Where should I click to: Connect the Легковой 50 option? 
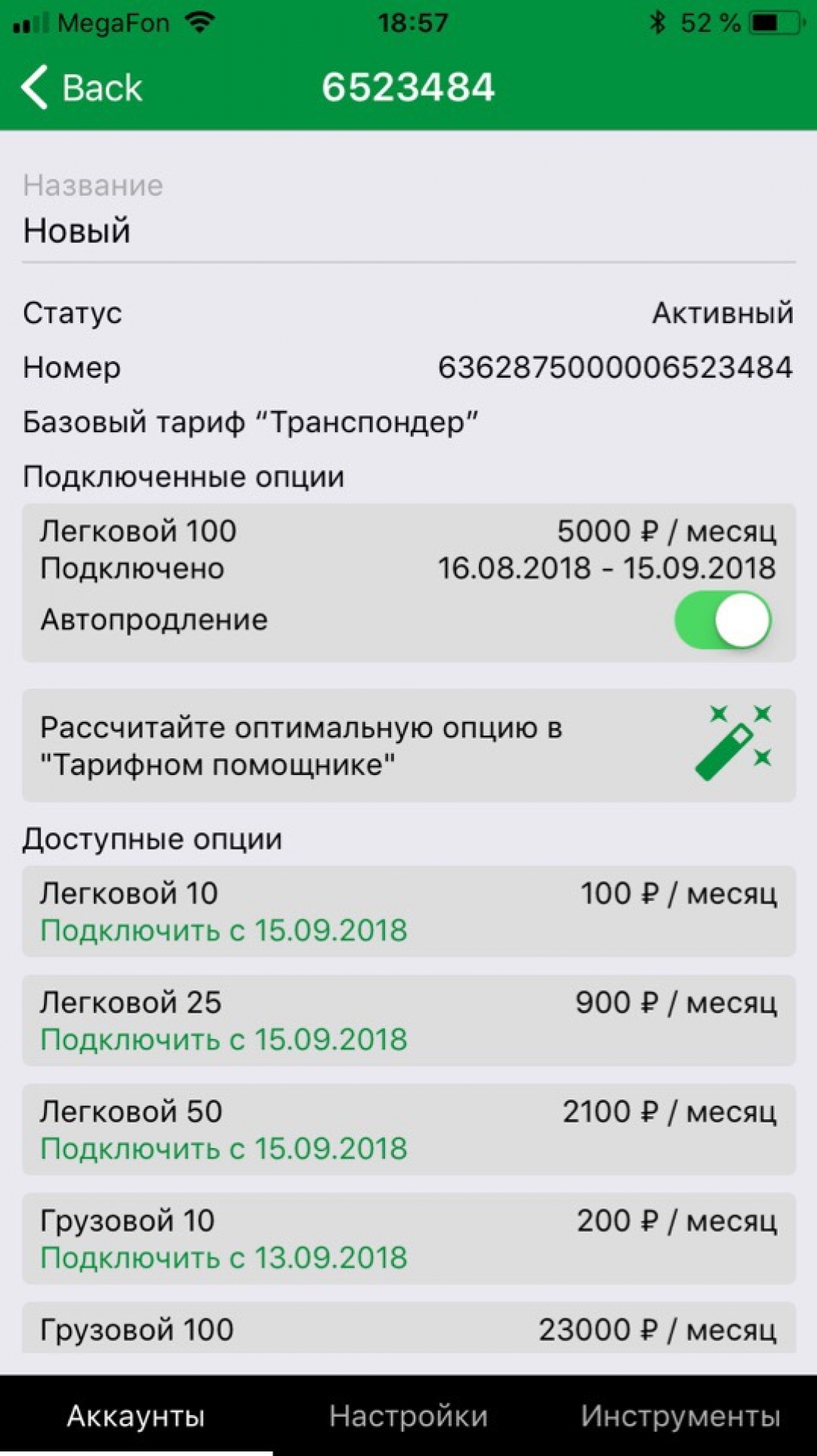224,1149
